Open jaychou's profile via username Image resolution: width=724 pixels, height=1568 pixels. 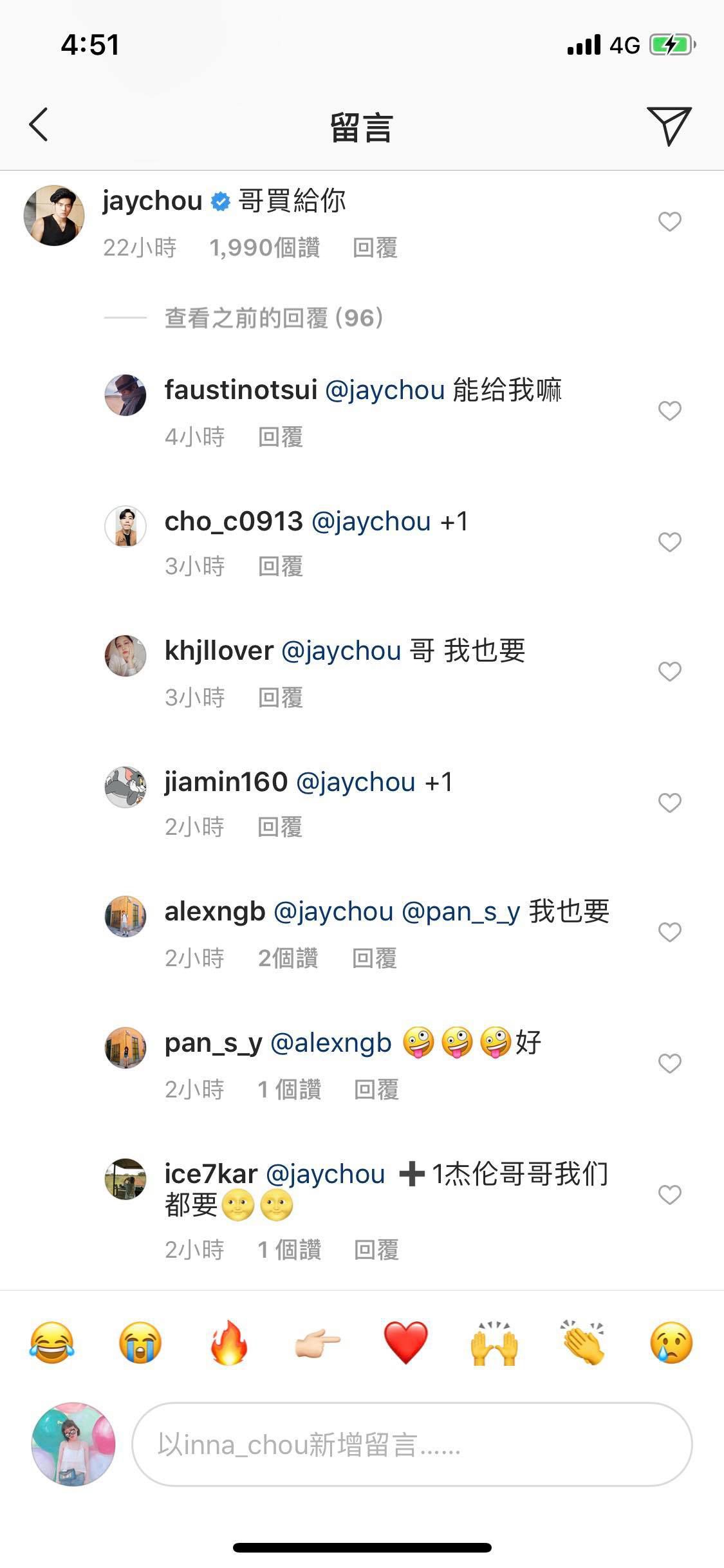pyautogui.click(x=152, y=201)
